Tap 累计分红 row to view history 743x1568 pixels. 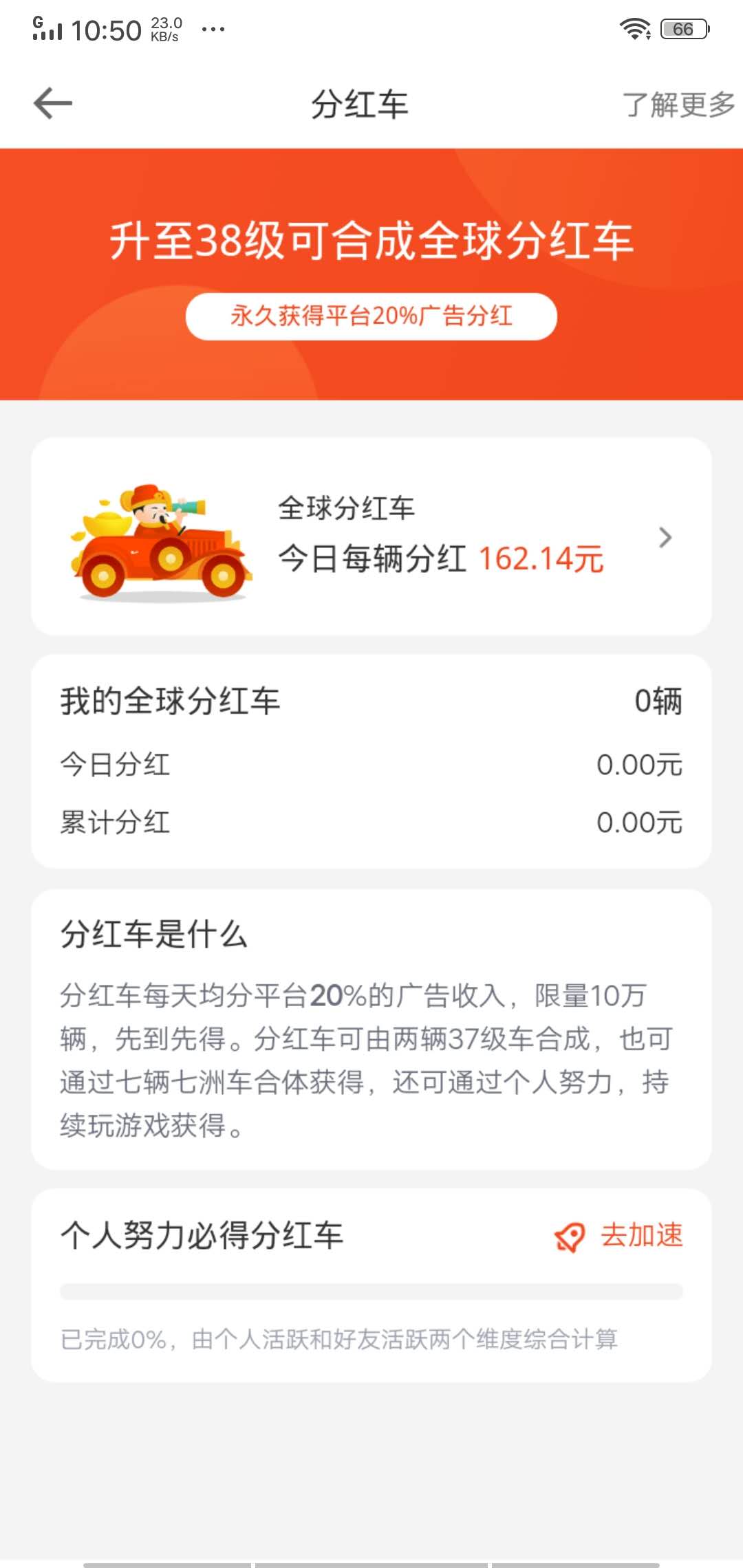(371, 823)
